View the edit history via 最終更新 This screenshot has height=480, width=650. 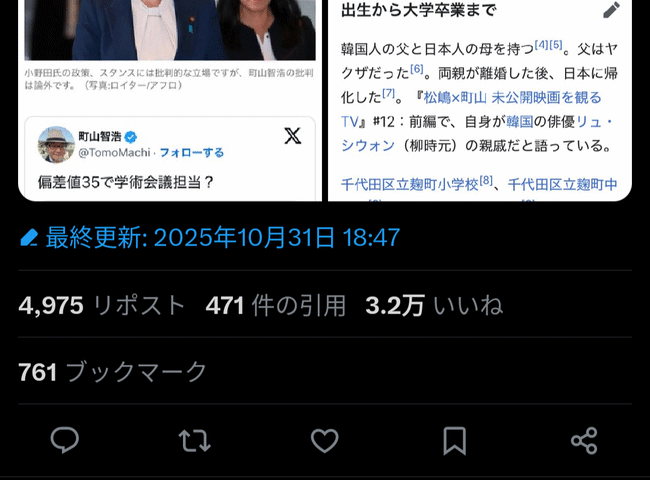[210, 238]
